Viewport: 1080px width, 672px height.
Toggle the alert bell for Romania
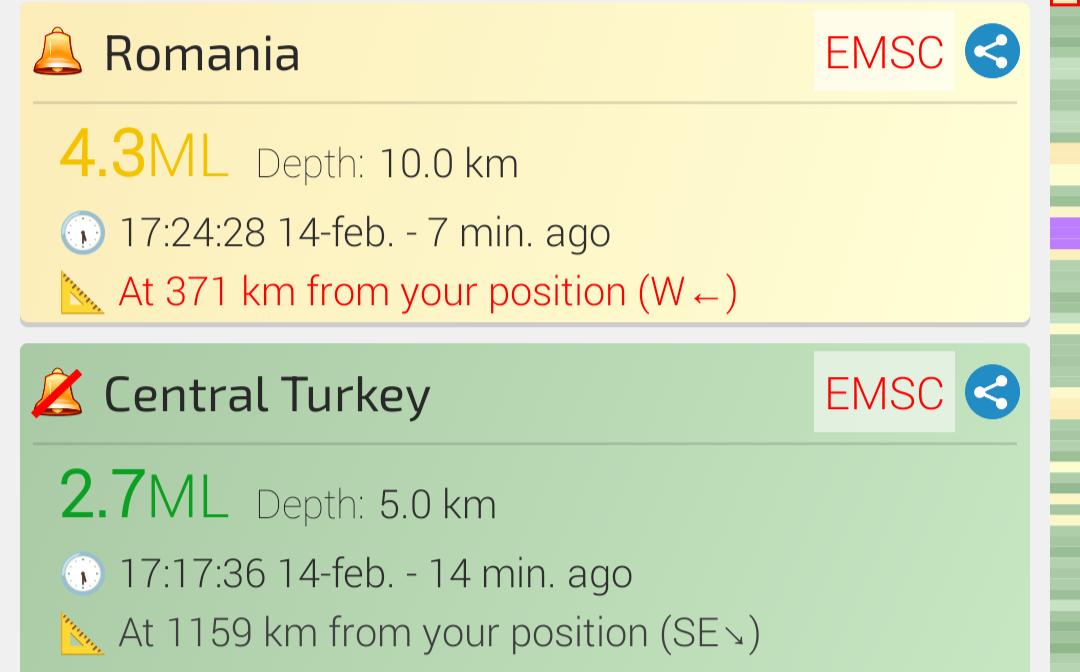tap(58, 52)
